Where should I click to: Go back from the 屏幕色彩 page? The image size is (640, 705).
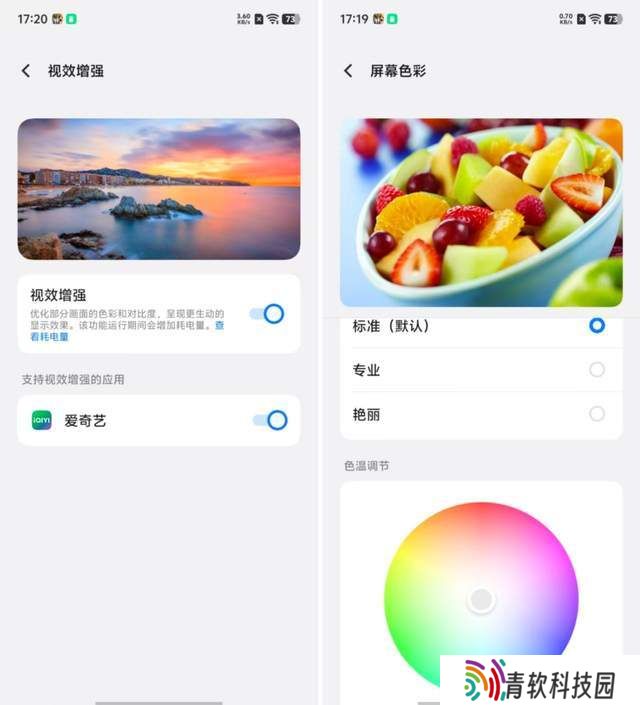(x=348, y=71)
